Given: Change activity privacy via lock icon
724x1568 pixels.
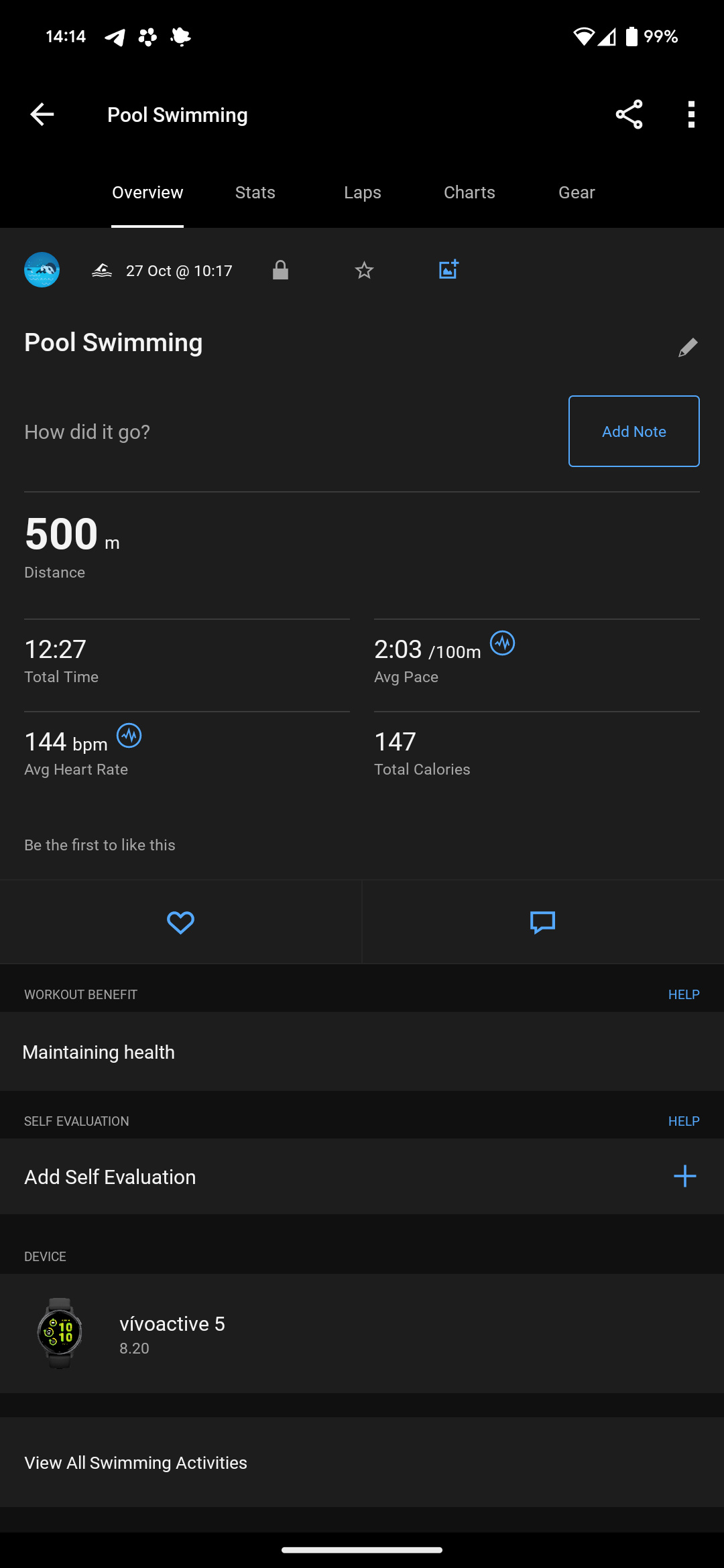Looking at the screenshot, I should [x=280, y=270].
